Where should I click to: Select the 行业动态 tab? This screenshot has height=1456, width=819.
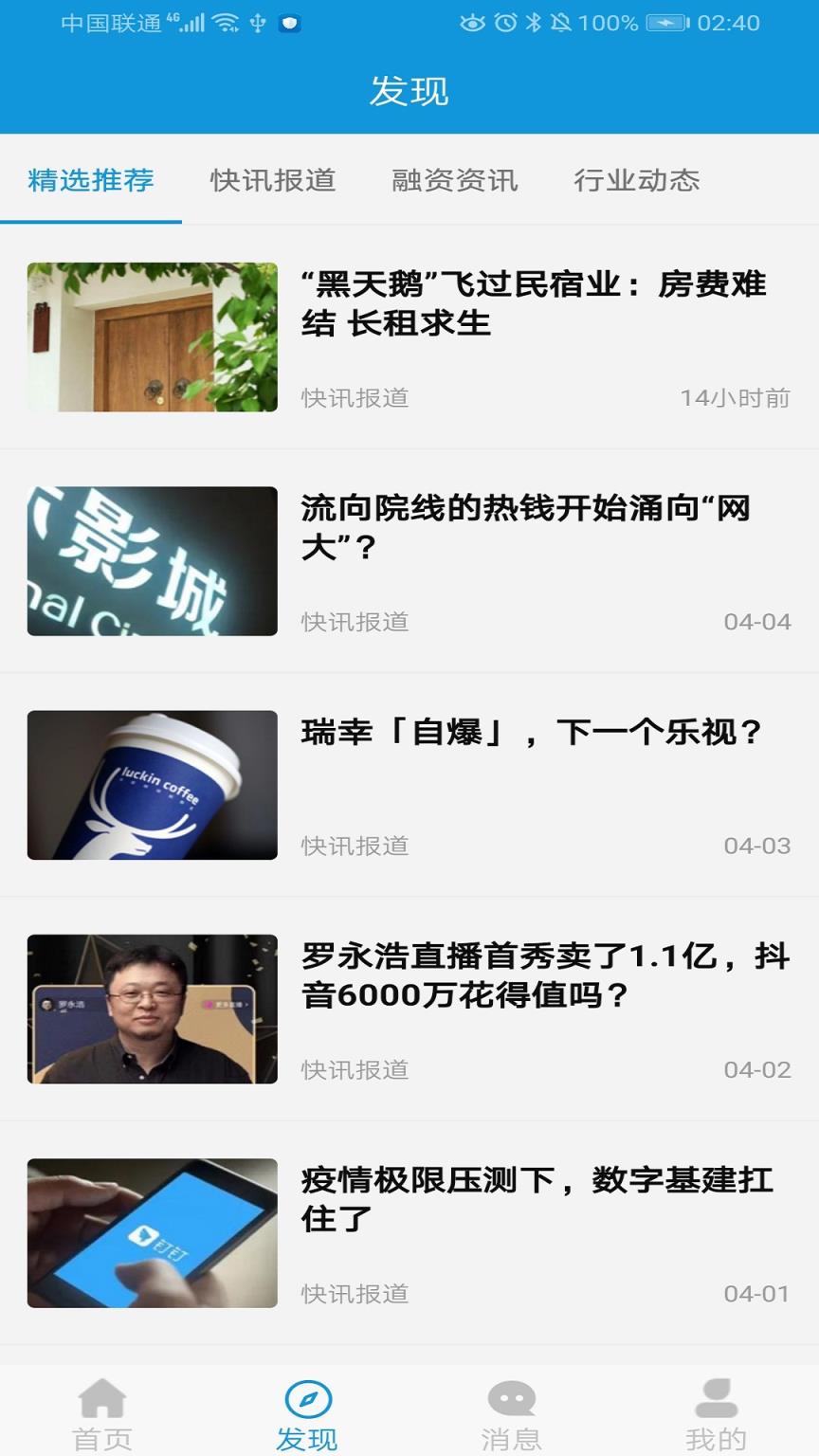[x=637, y=181]
